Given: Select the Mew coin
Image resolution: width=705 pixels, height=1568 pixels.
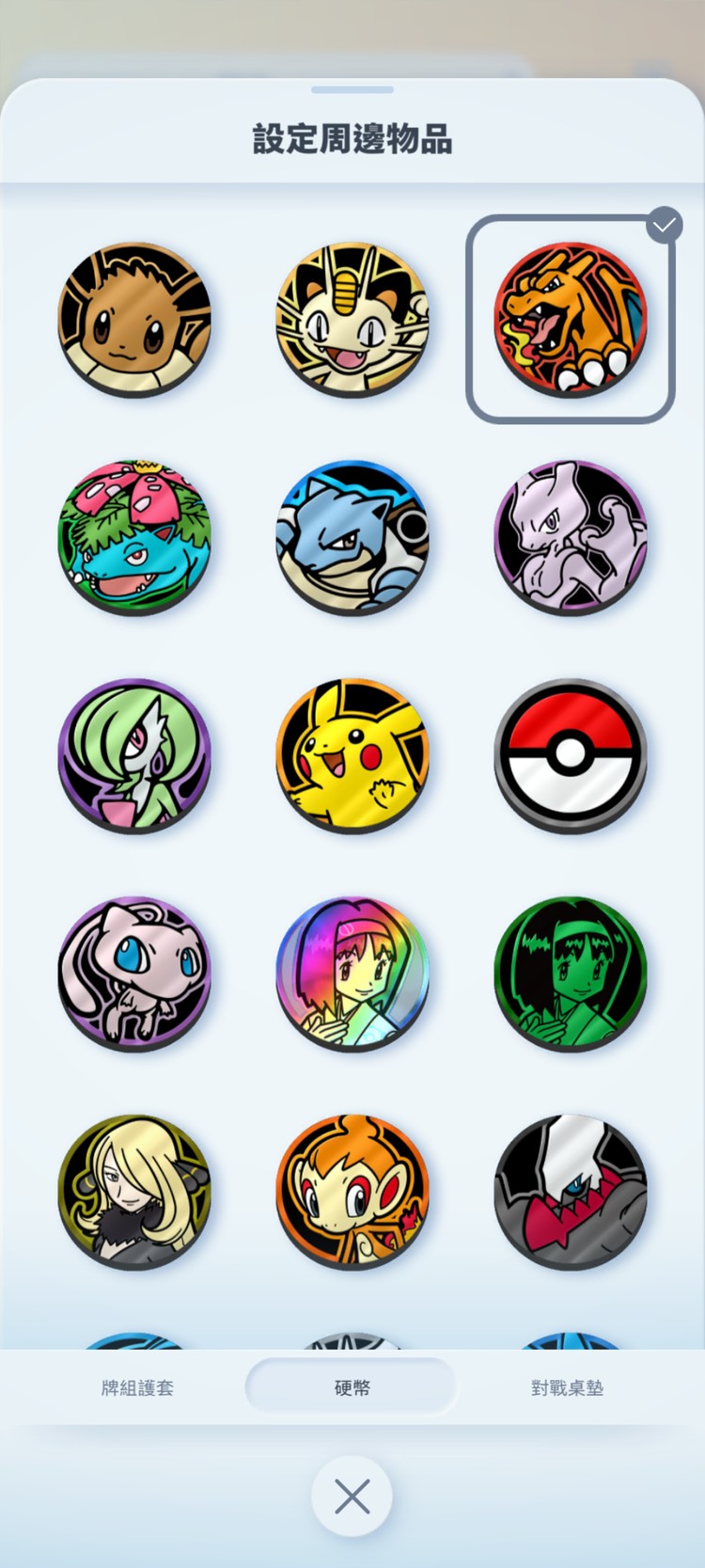Looking at the screenshot, I should tap(134, 973).
